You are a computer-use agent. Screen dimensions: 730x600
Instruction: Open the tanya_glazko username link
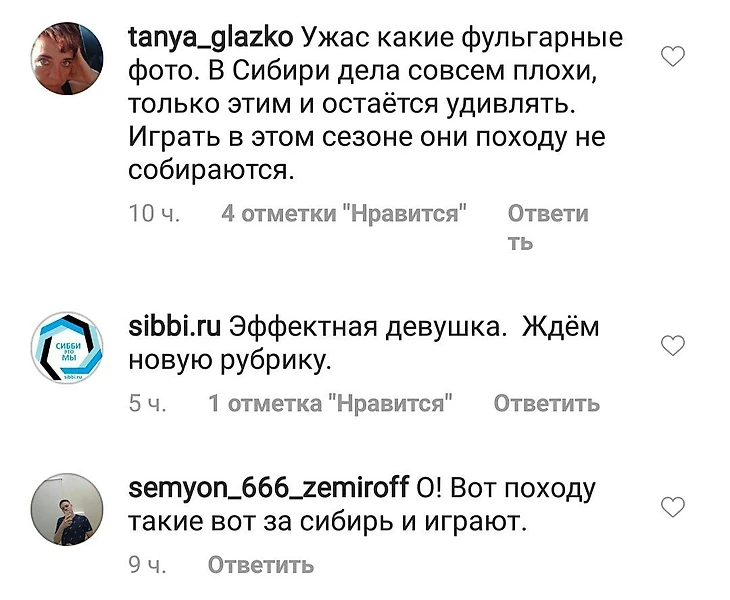click(211, 40)
